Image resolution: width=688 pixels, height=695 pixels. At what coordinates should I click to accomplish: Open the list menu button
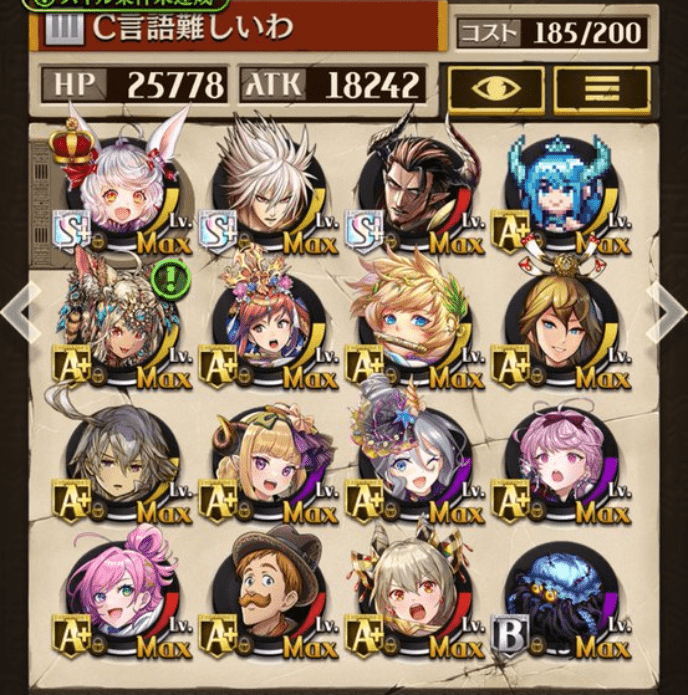click(x=601, y=88)
